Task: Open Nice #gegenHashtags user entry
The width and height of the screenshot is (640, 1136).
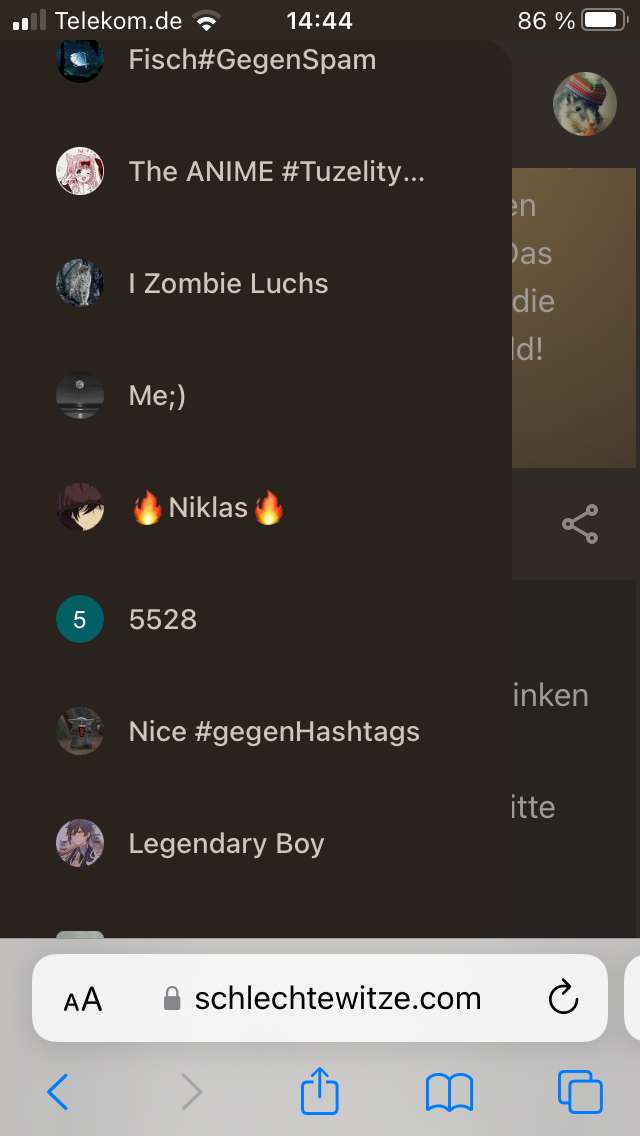Action: (x=273, y=732)
